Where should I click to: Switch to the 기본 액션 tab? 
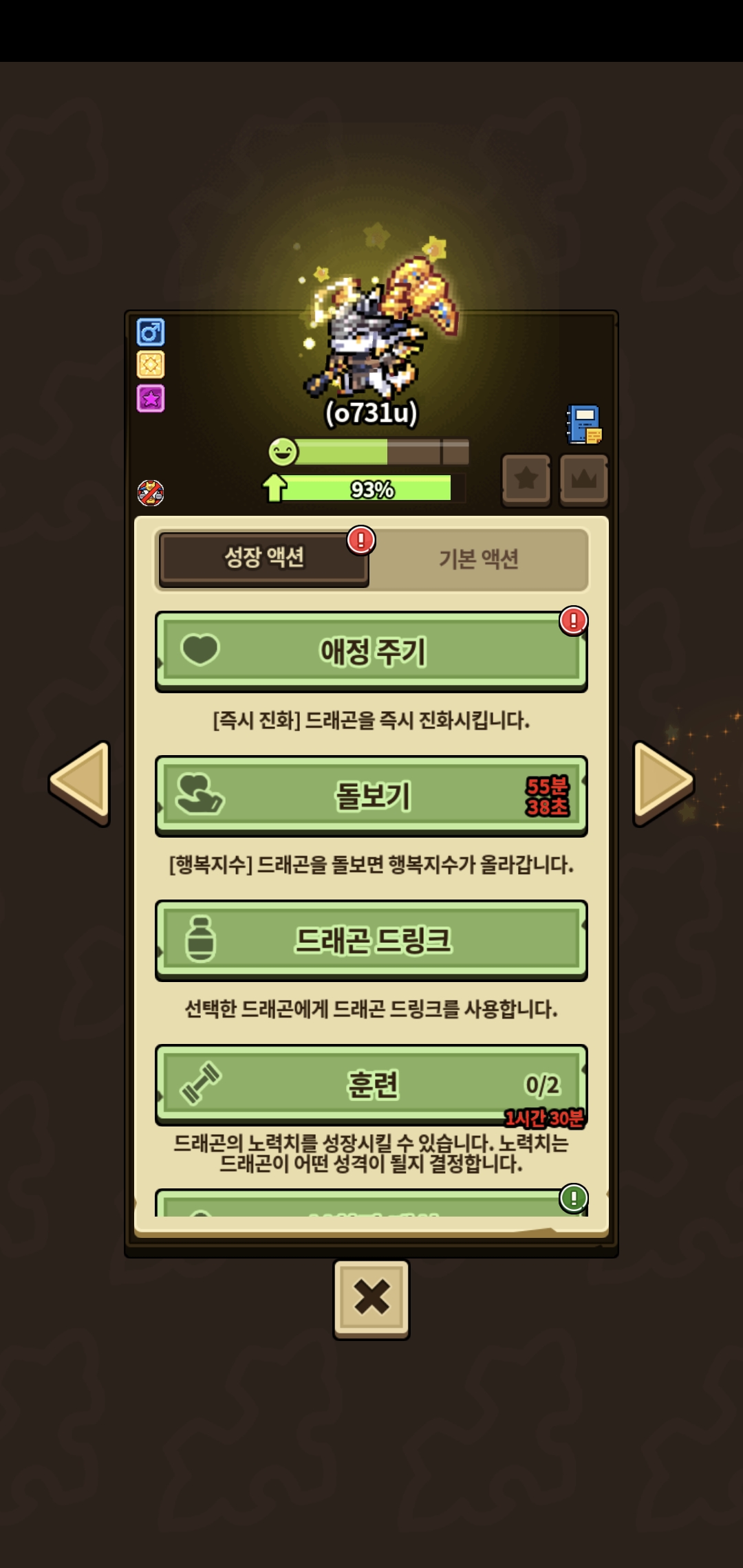click(x=479, y=559)
